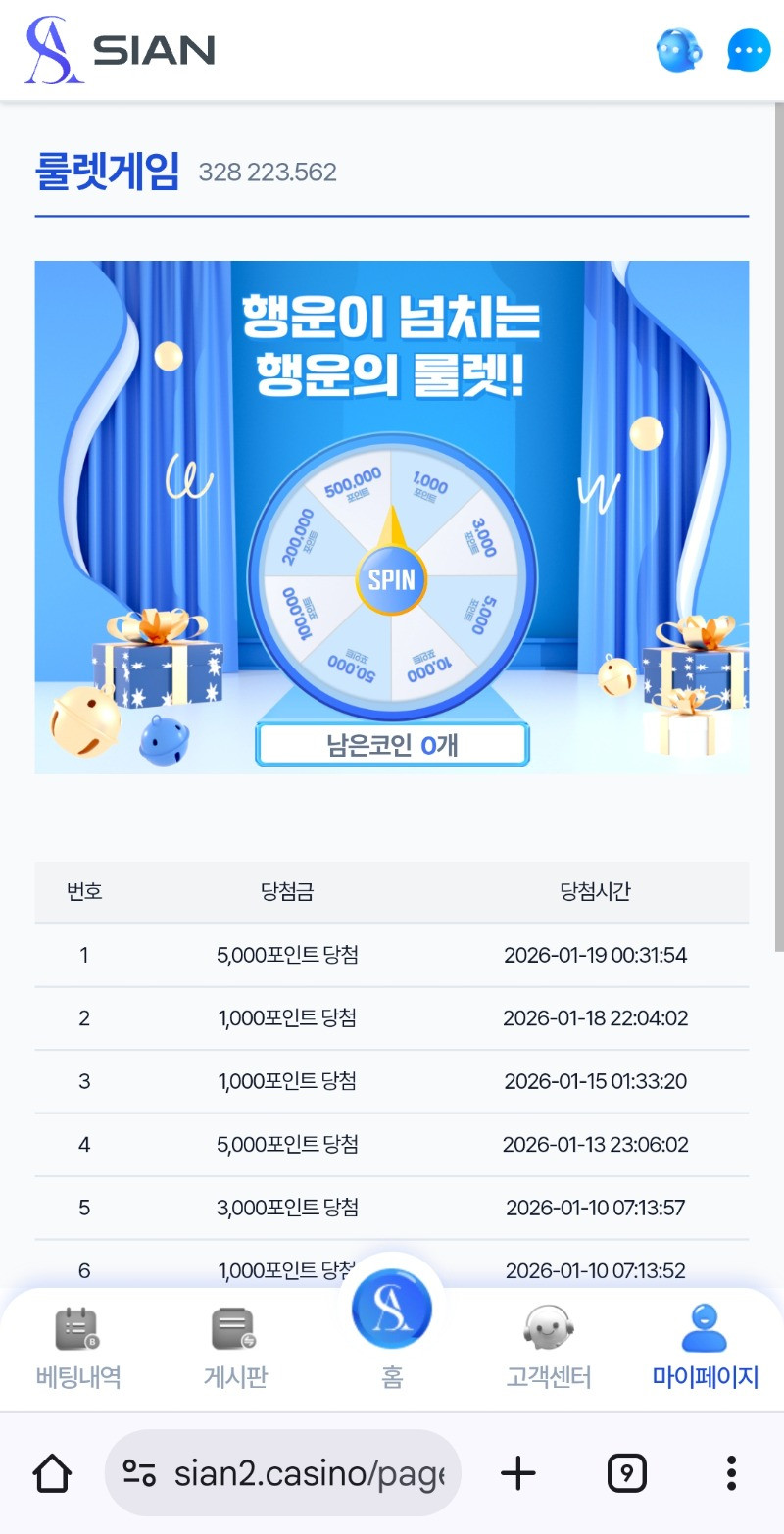Tap the SPIN button on the roulette

391,579
